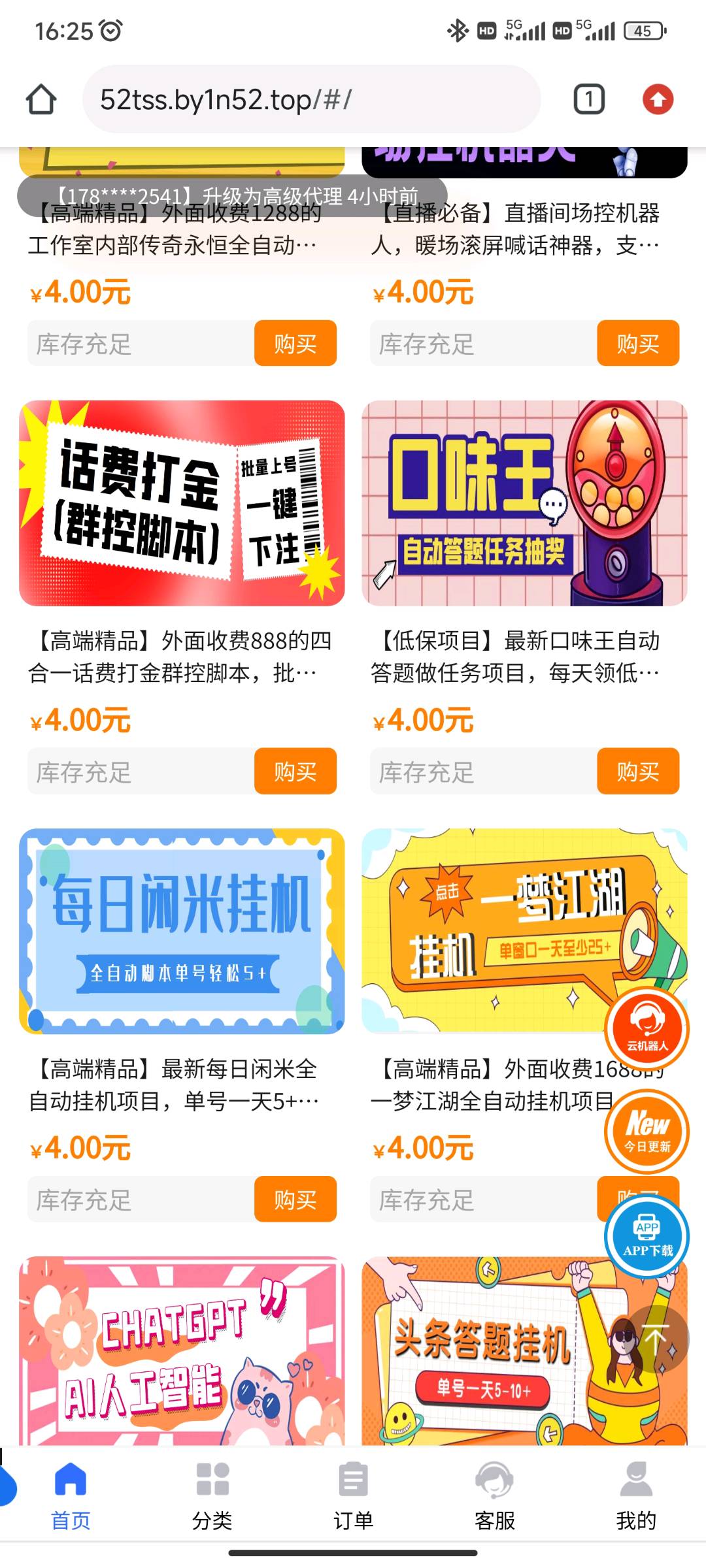Tap the browser home icon

click(x=41, y=99)
